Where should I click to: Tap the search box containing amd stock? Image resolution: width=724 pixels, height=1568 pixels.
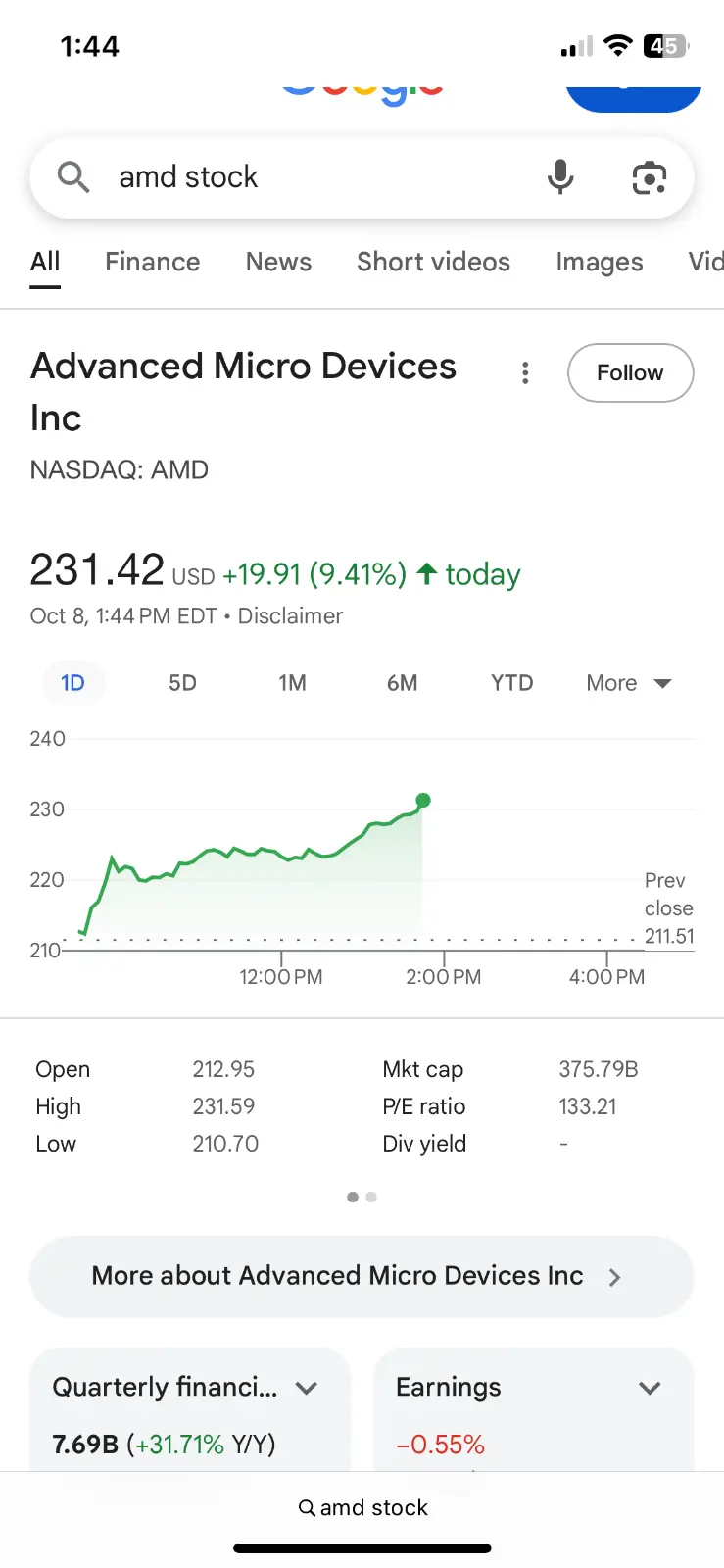point(294,177)
